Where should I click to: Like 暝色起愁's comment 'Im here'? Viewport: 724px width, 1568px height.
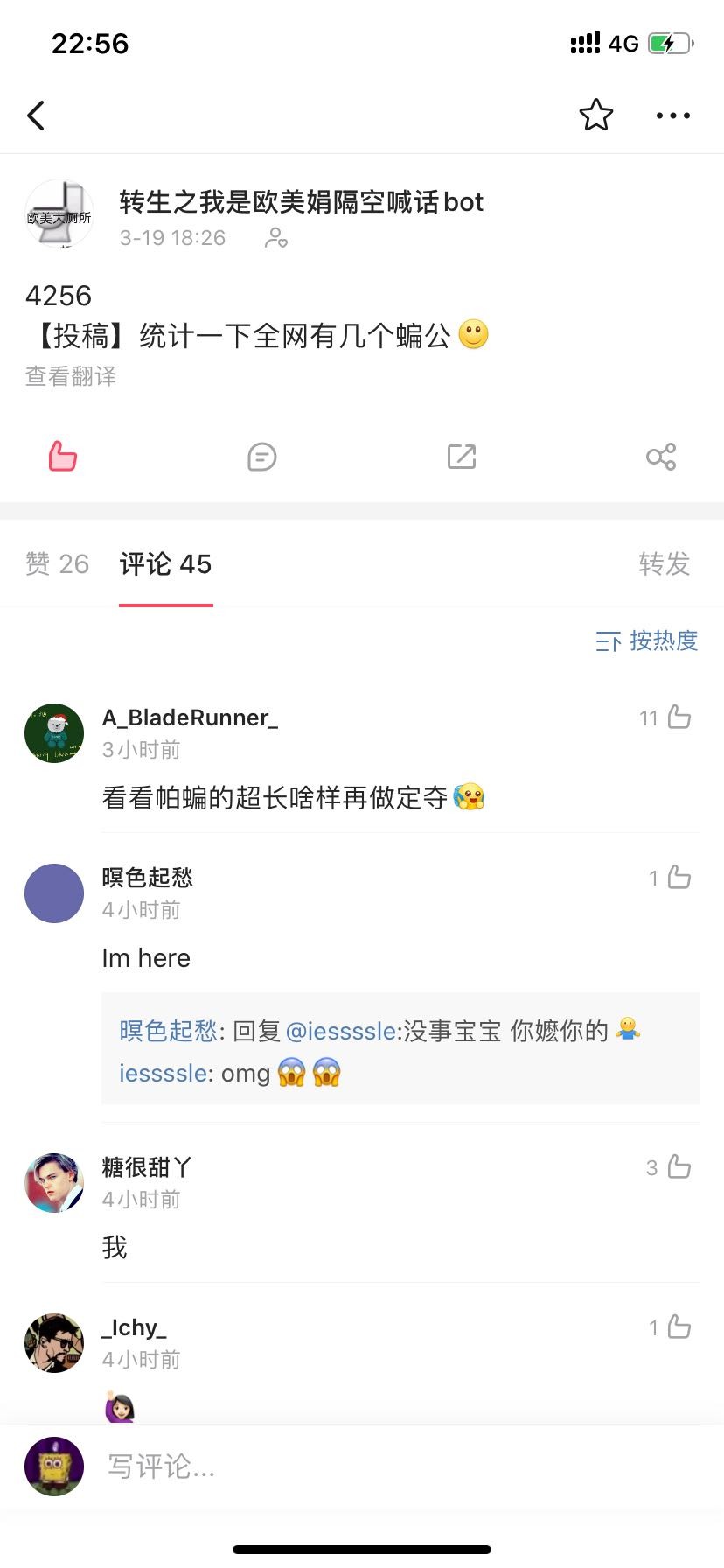click(679, 878)
